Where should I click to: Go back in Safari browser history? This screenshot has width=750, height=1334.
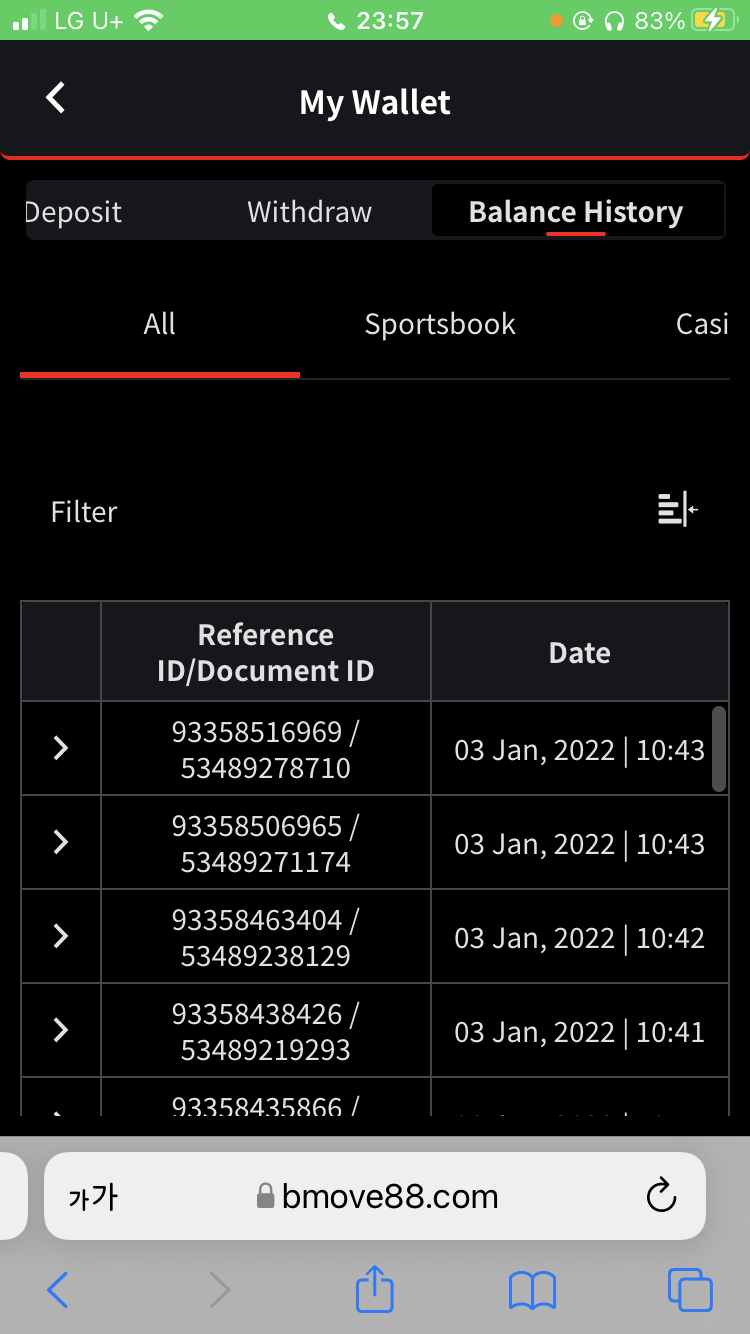pos(58,1291)
